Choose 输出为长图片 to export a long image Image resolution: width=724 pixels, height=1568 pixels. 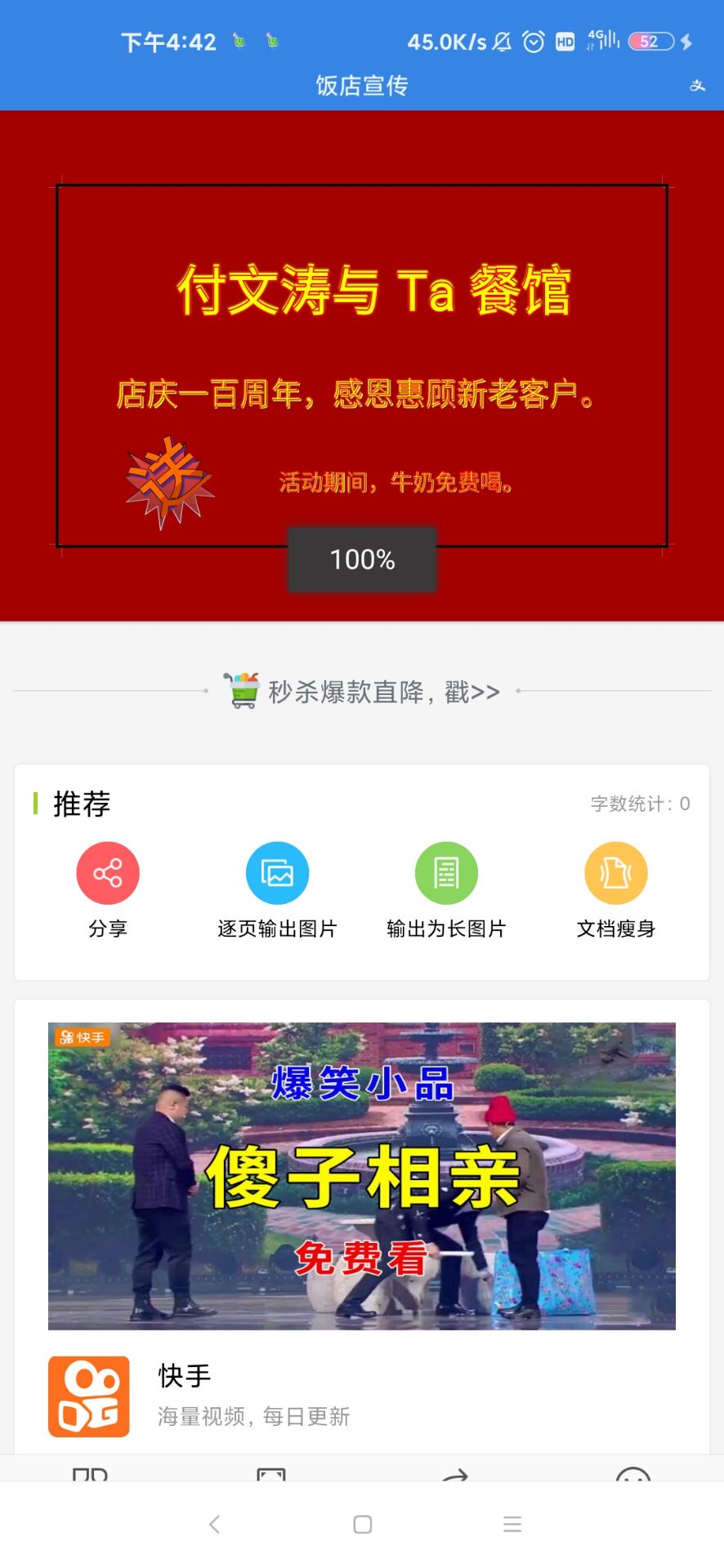click(x=446, y=889)
